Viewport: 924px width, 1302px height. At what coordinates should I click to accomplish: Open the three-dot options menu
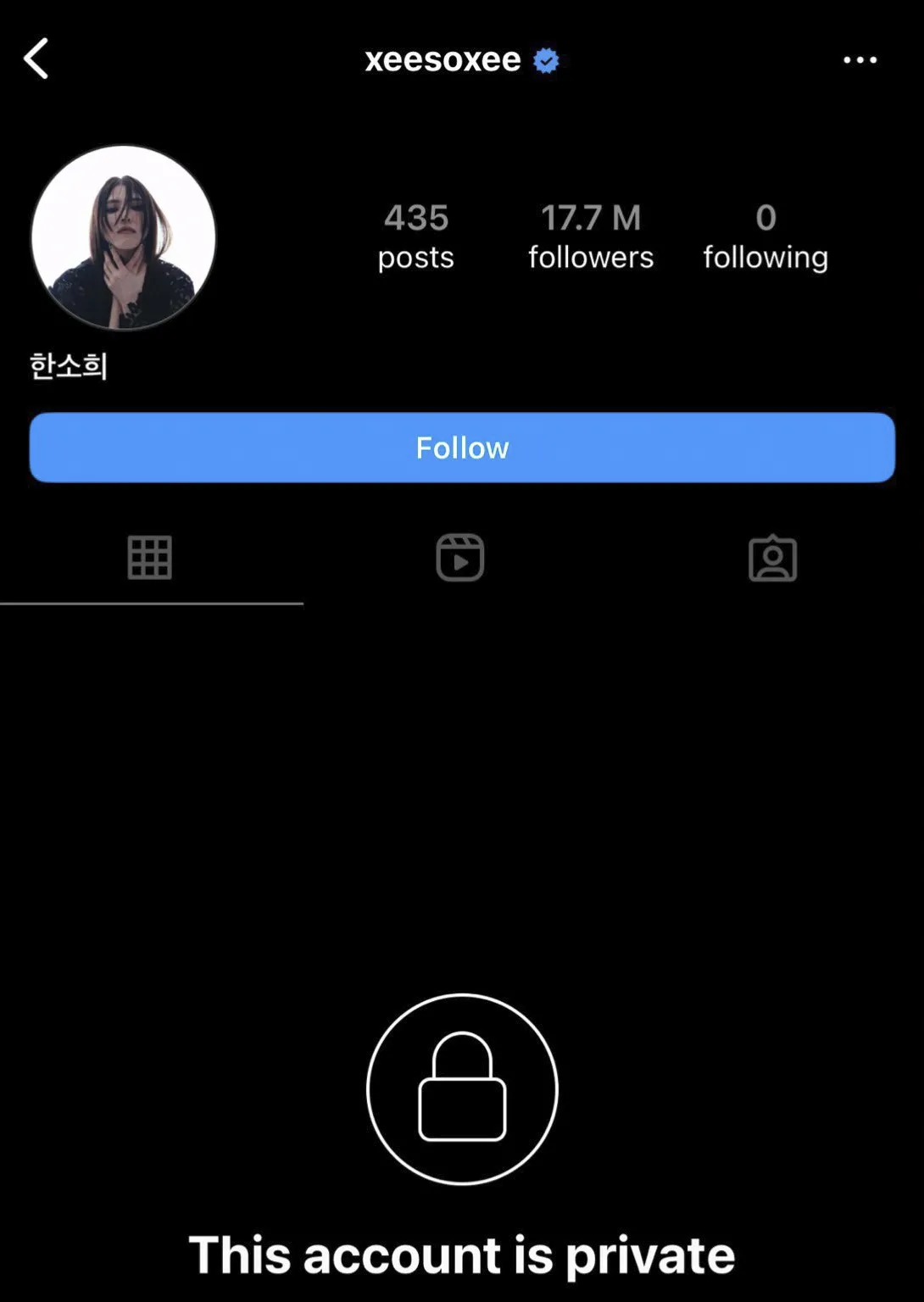(860, 60)
